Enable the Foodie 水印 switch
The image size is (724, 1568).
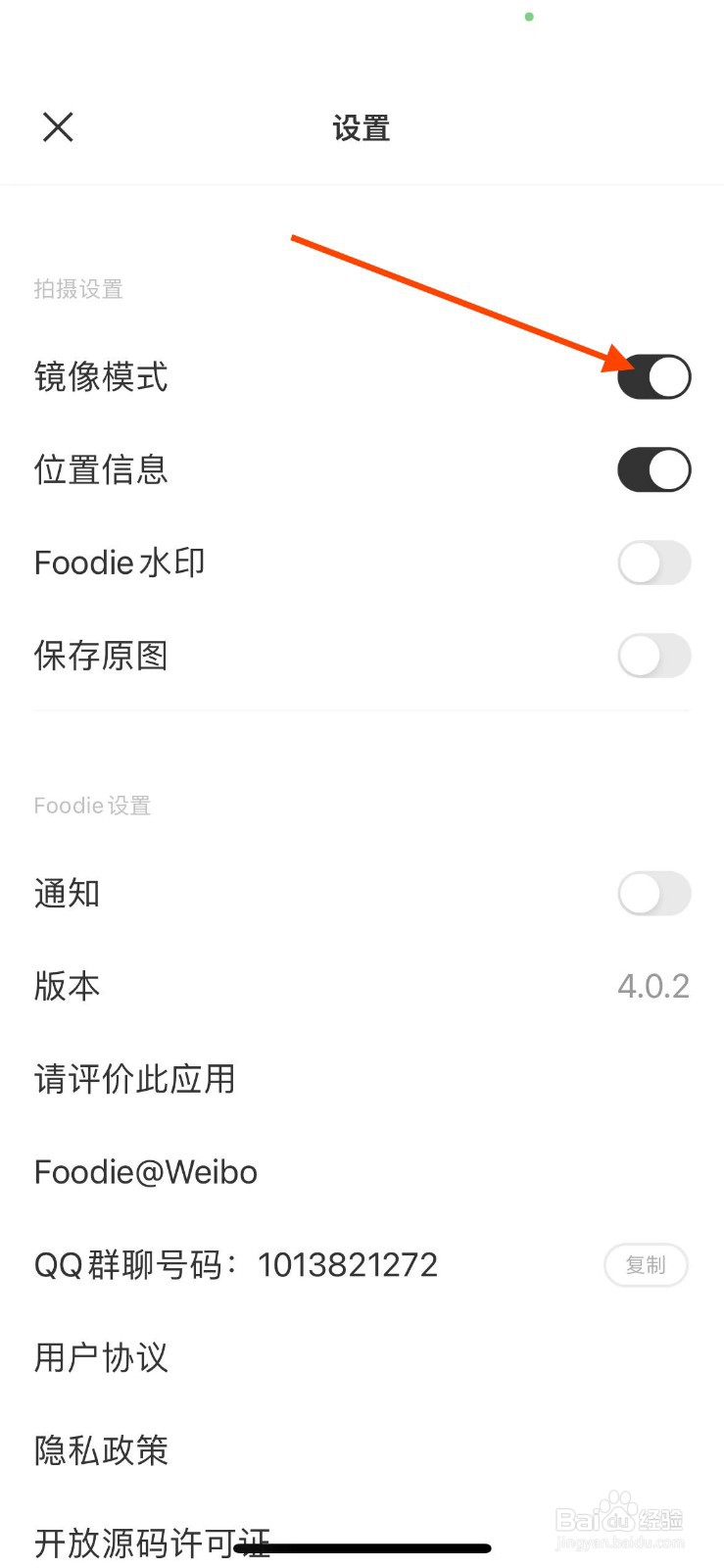click(x=653, y=563)
